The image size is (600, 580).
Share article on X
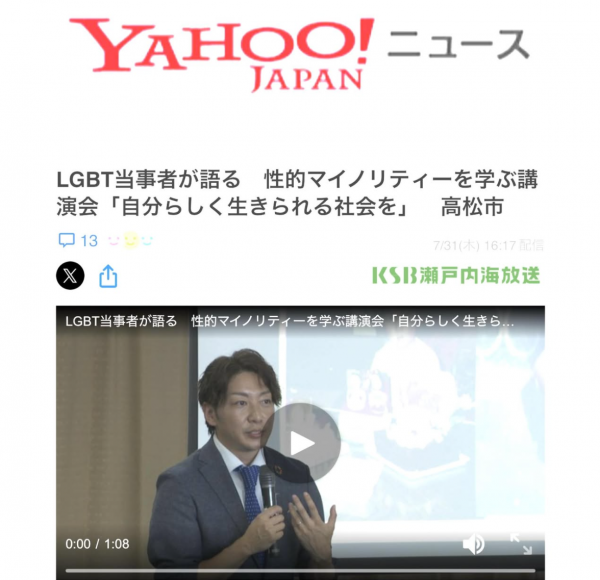point(70,275)
